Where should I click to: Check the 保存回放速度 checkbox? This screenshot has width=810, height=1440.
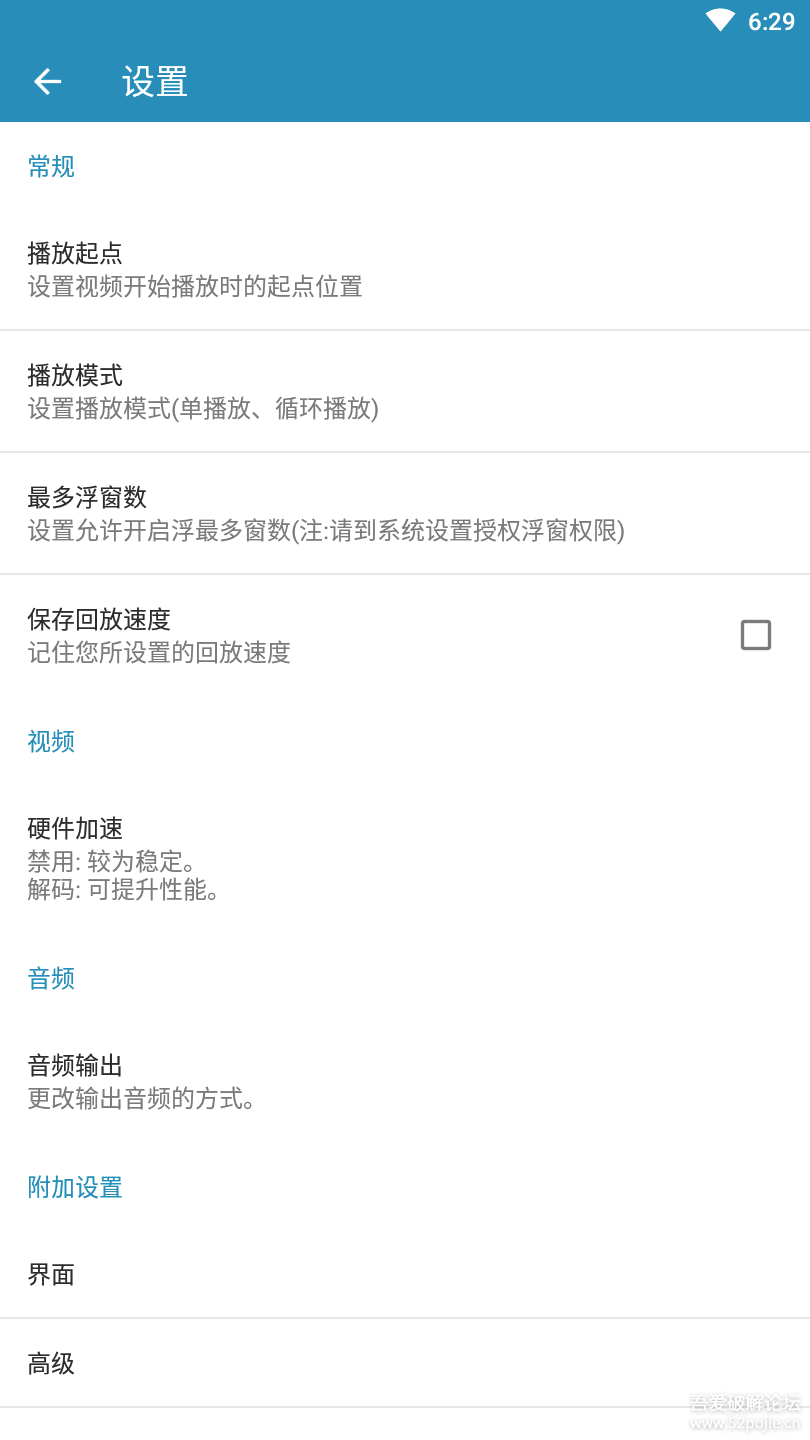(x=755, y=635)
